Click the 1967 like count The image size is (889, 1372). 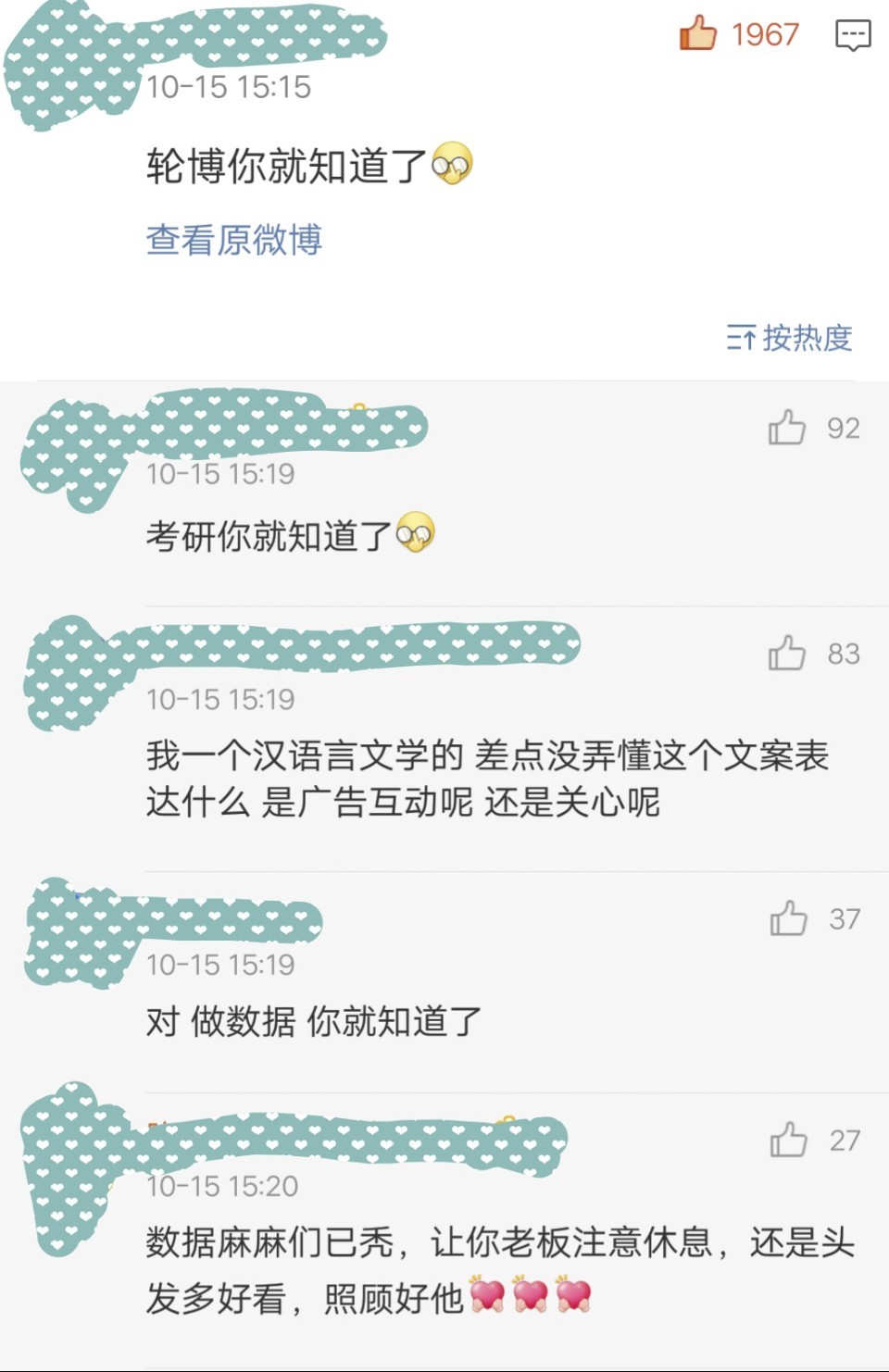763,32
